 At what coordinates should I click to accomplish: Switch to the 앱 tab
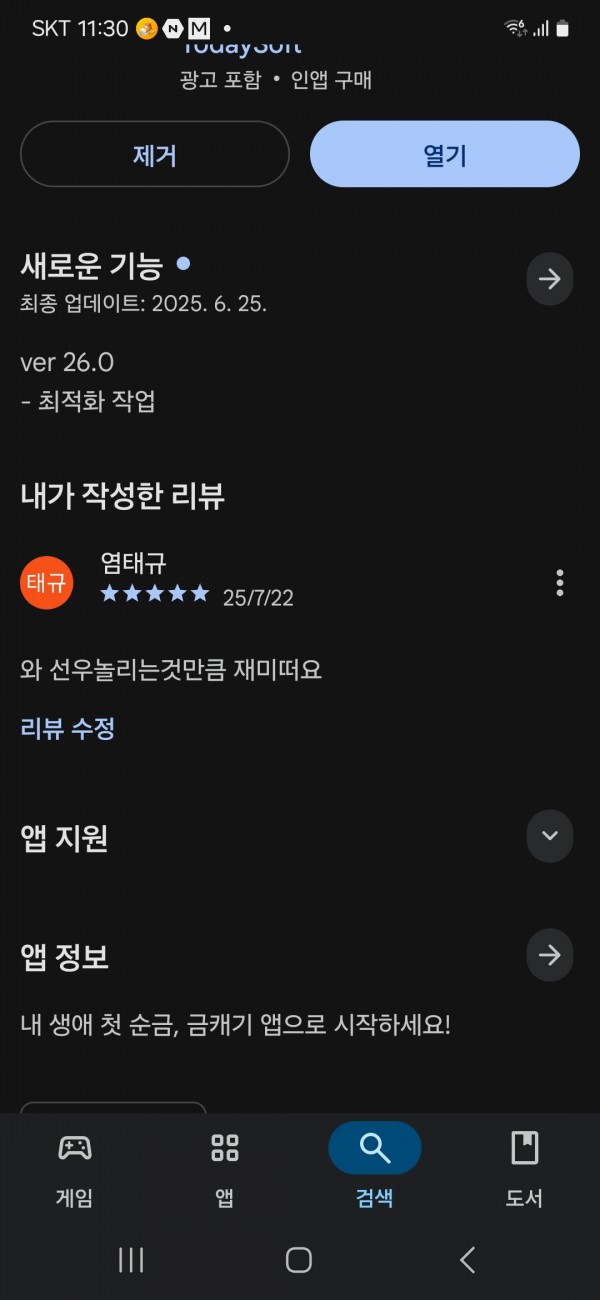pyautogui.click(x=225, y=1168)
